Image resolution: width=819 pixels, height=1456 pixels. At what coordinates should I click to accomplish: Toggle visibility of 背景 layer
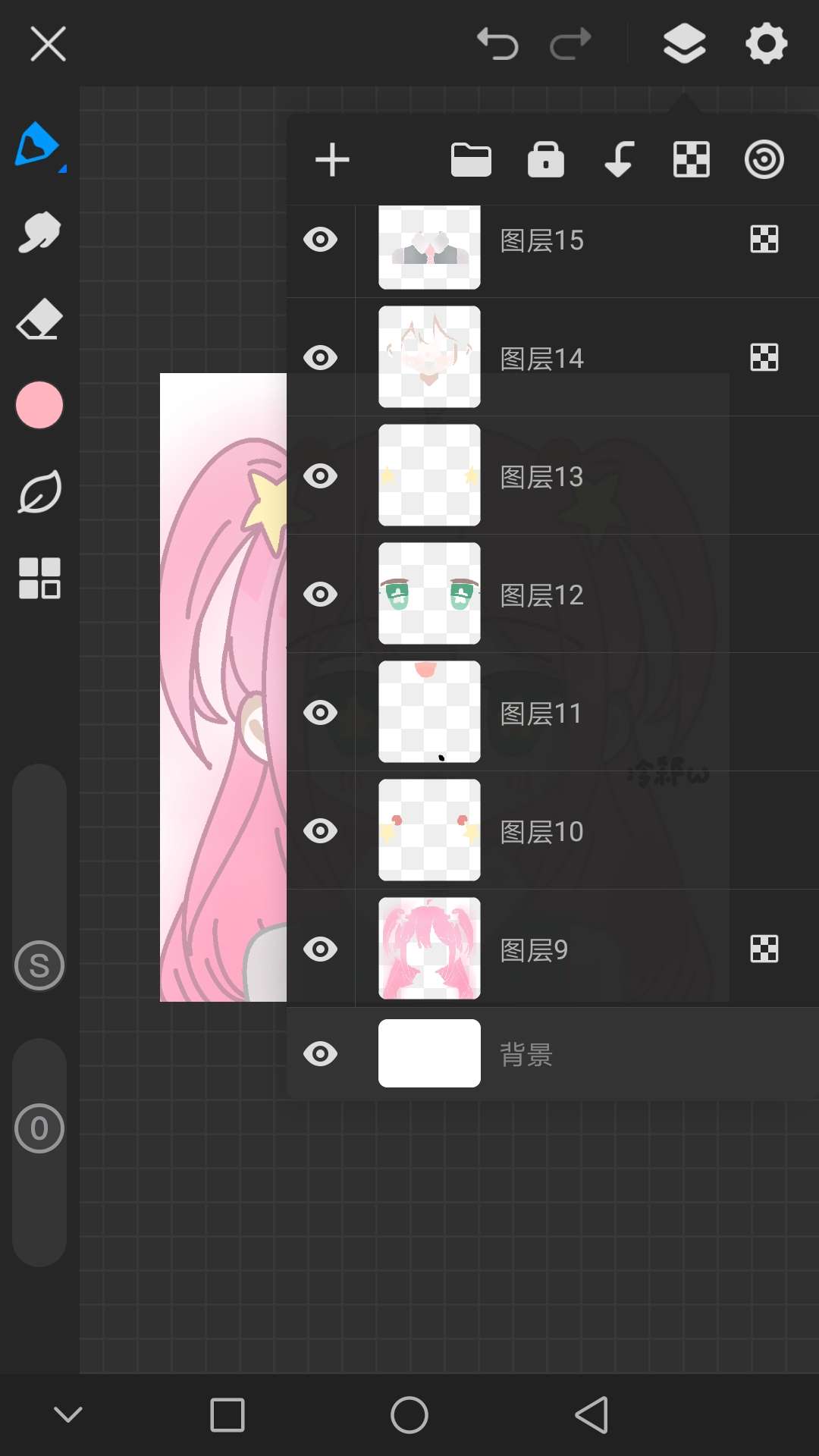320,1054
